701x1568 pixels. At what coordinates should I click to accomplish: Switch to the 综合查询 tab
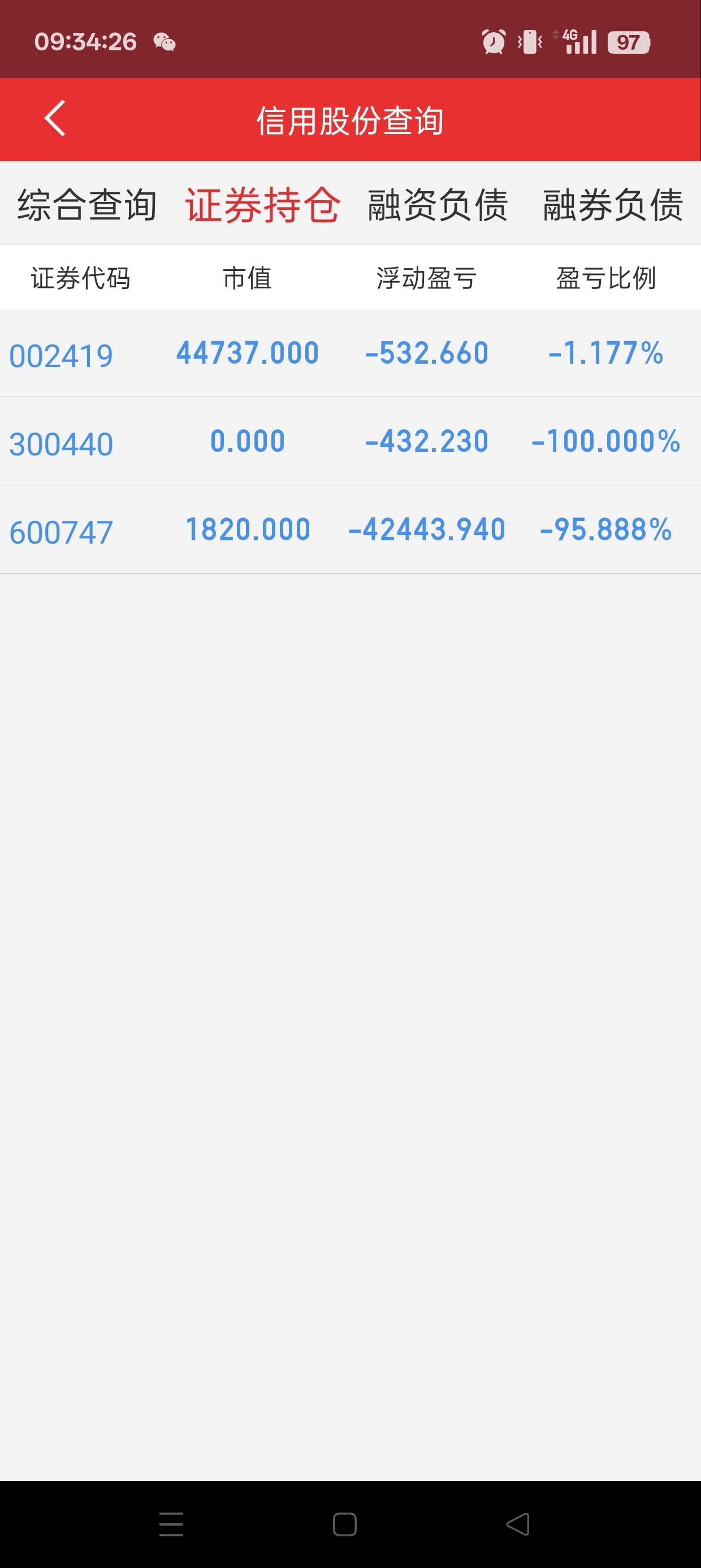pos(87,205)
